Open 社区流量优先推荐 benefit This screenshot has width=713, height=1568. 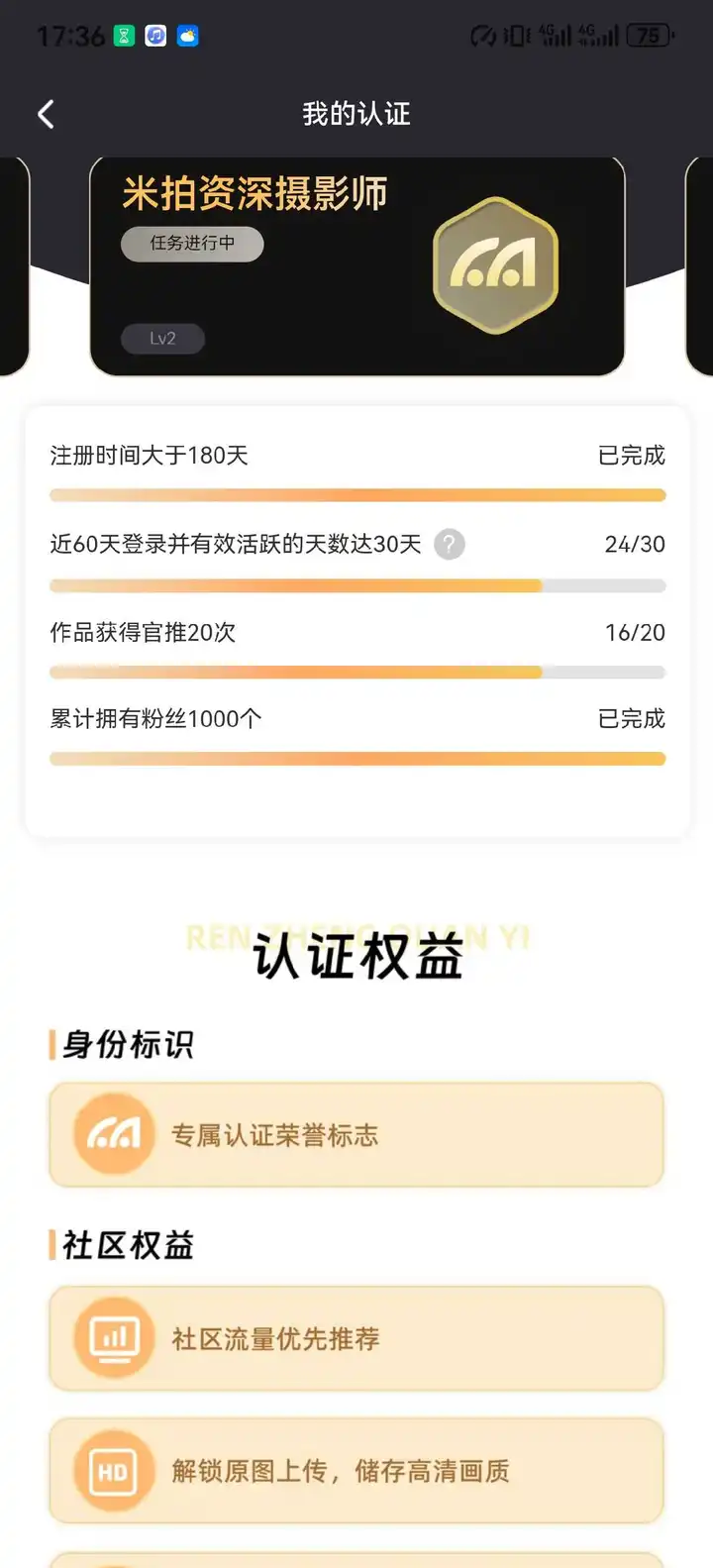[356, 1338]
